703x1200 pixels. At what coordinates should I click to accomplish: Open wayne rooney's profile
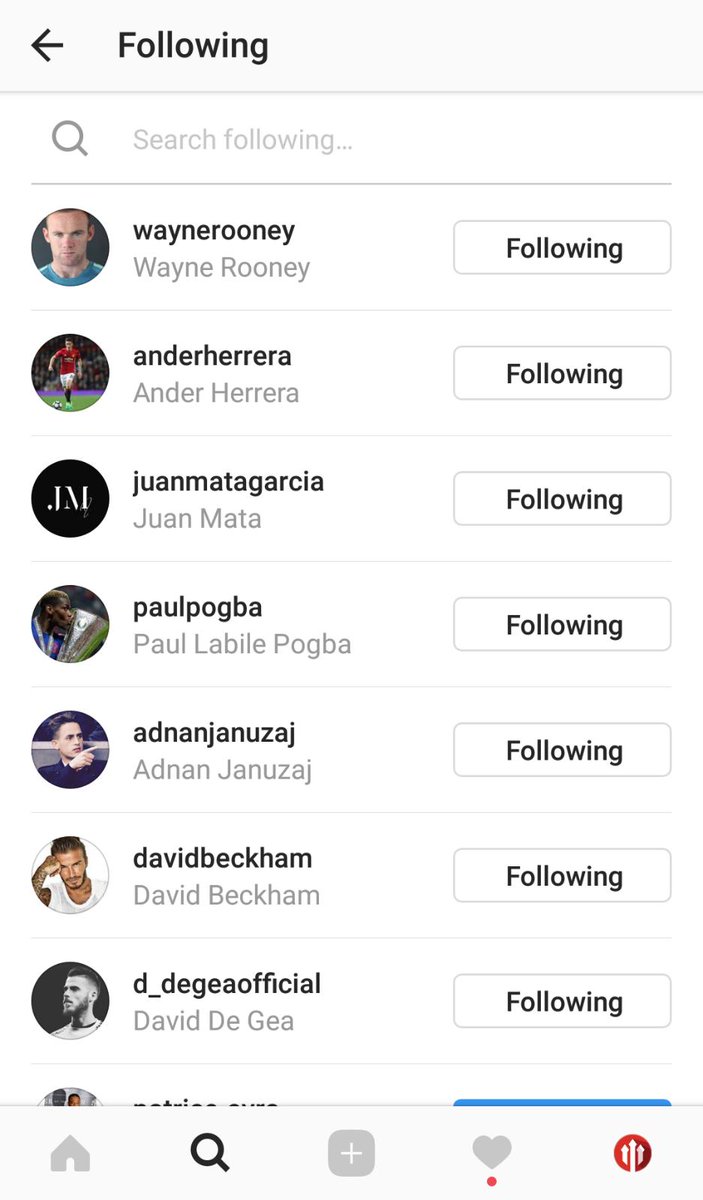click(x=214, y=248)
